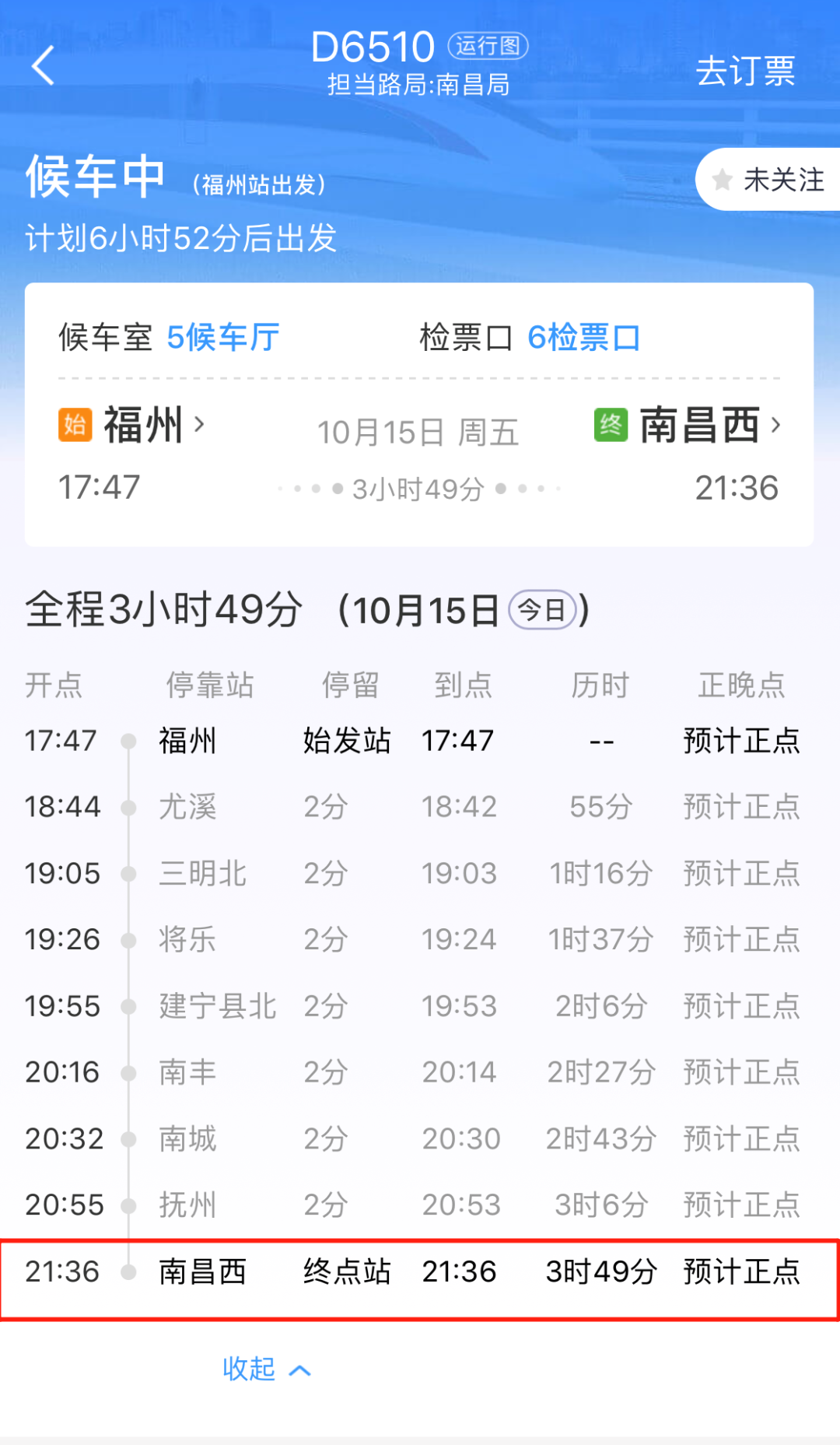Go back using the top-left arrow
840x1445 pixels.
point(43,65)
